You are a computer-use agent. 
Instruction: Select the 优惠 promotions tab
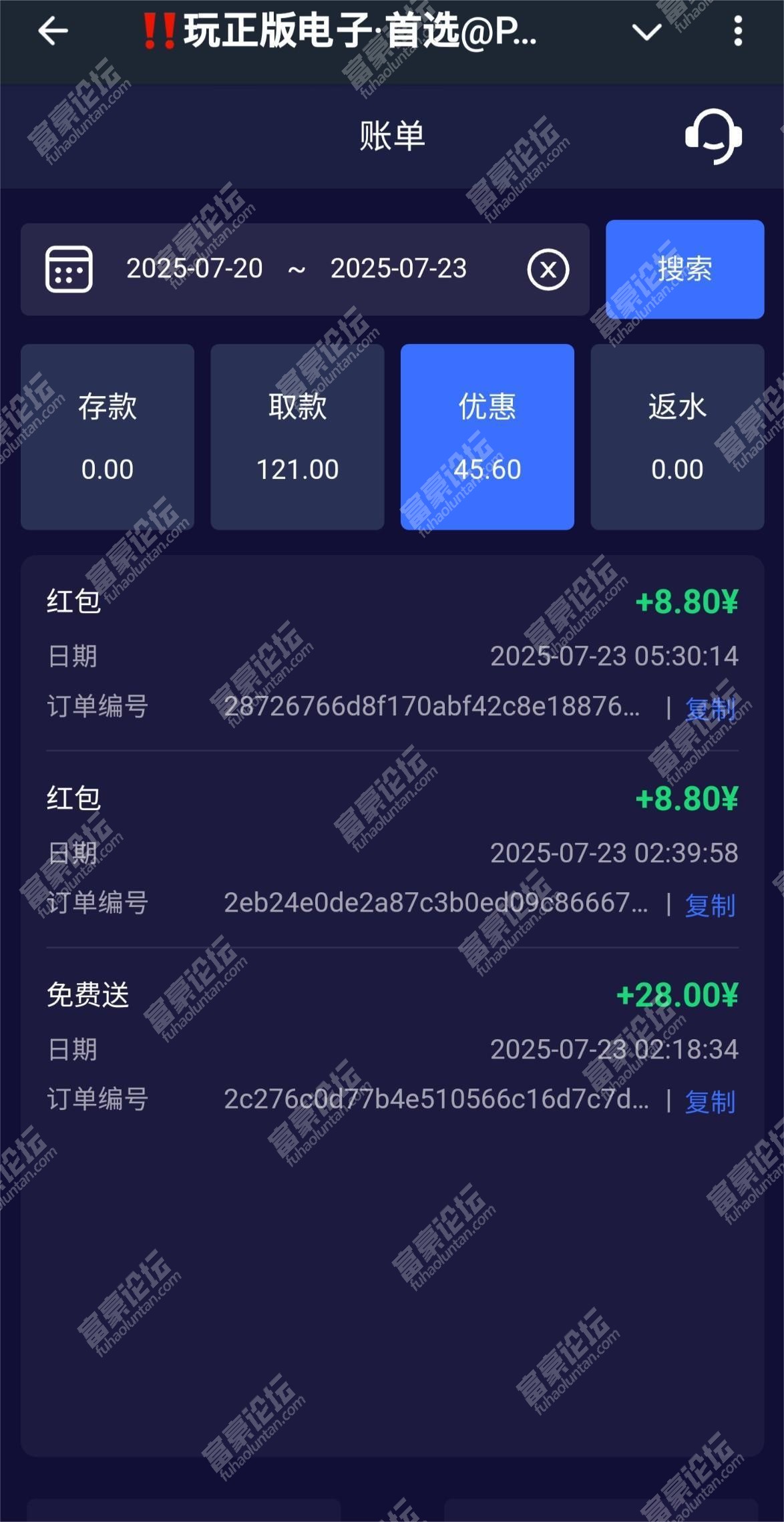coord(487,437)
